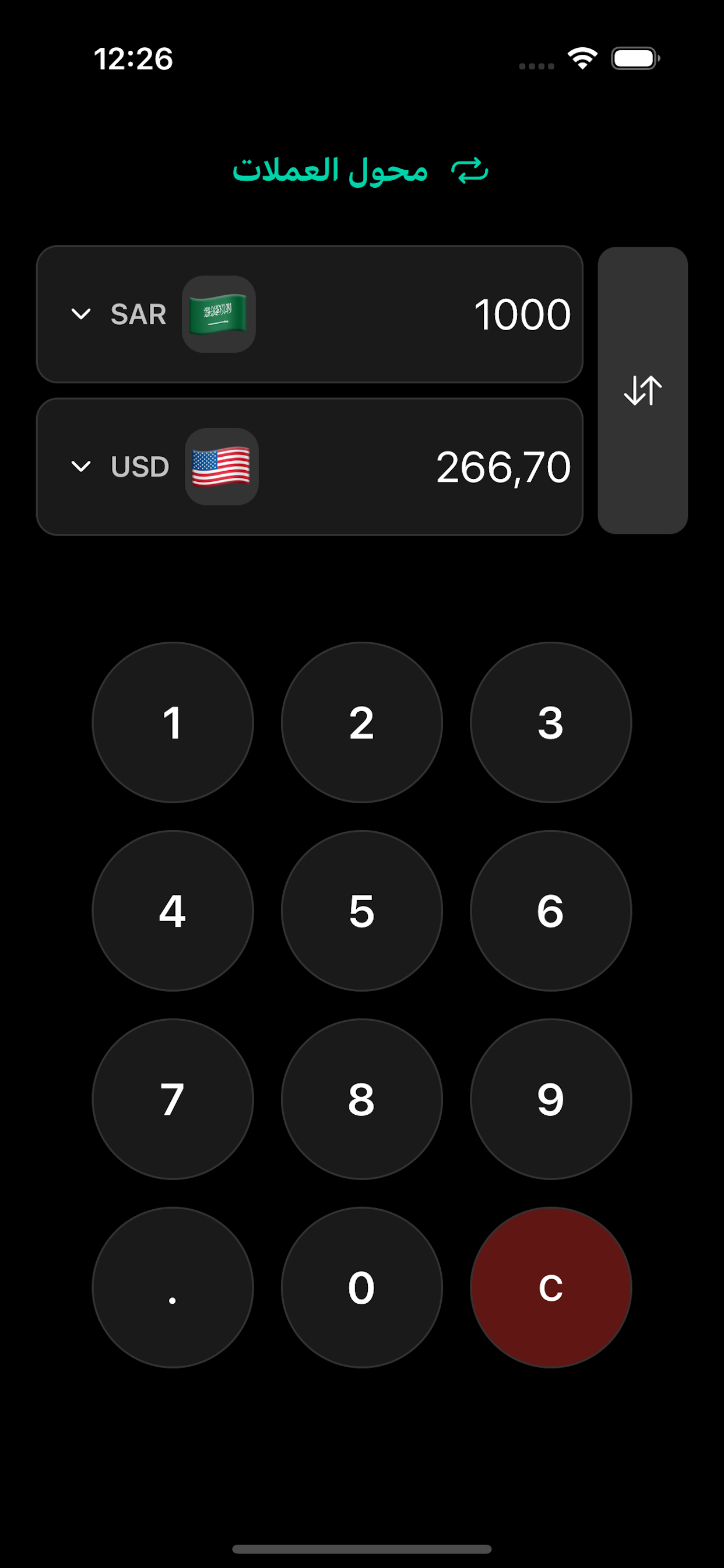Select the 1000 SAR amount field
The image size is (724, 1568).
pyautogui.click(x=521, y=314)
